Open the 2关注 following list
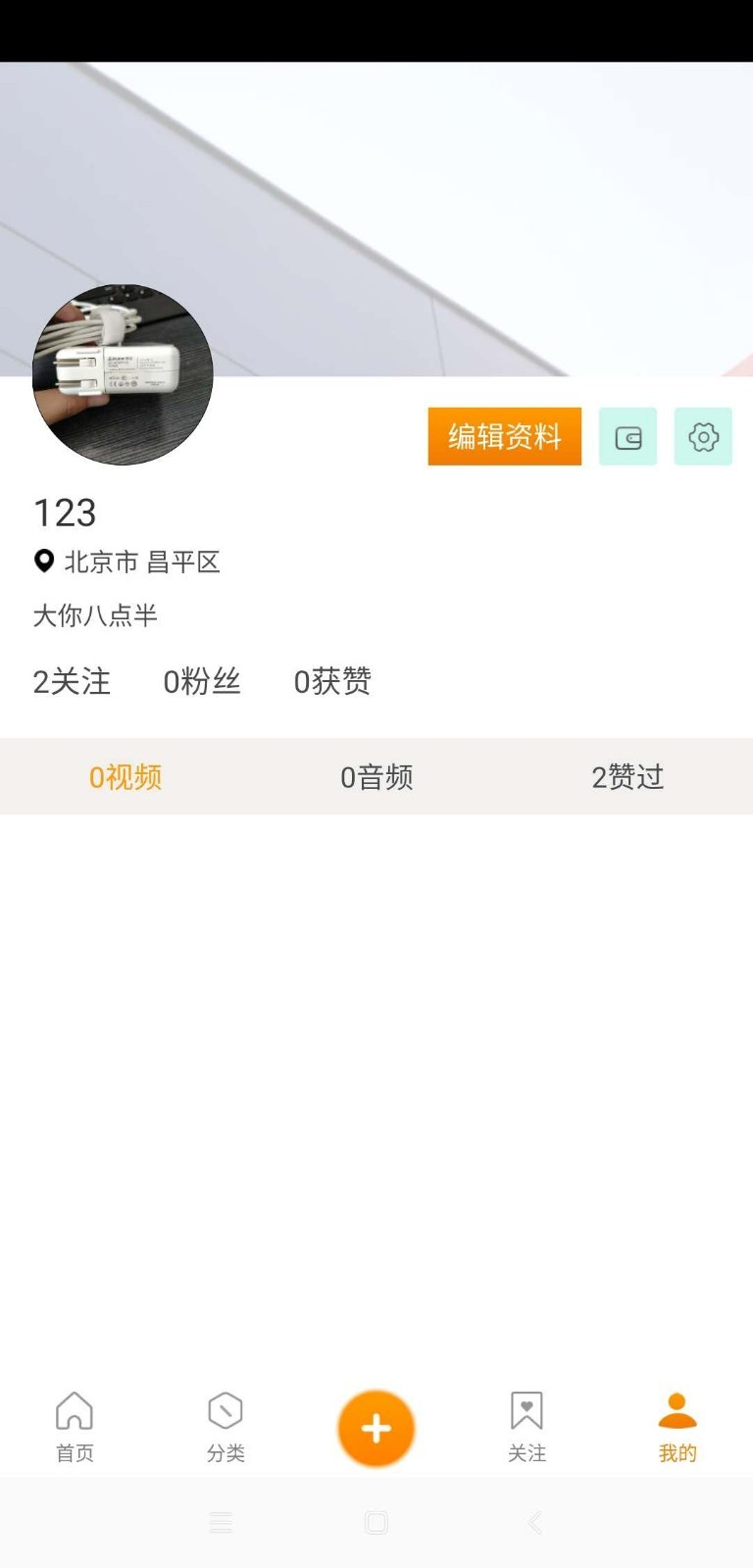This screenshot has height=1568, width=753. tap(72, 681)
